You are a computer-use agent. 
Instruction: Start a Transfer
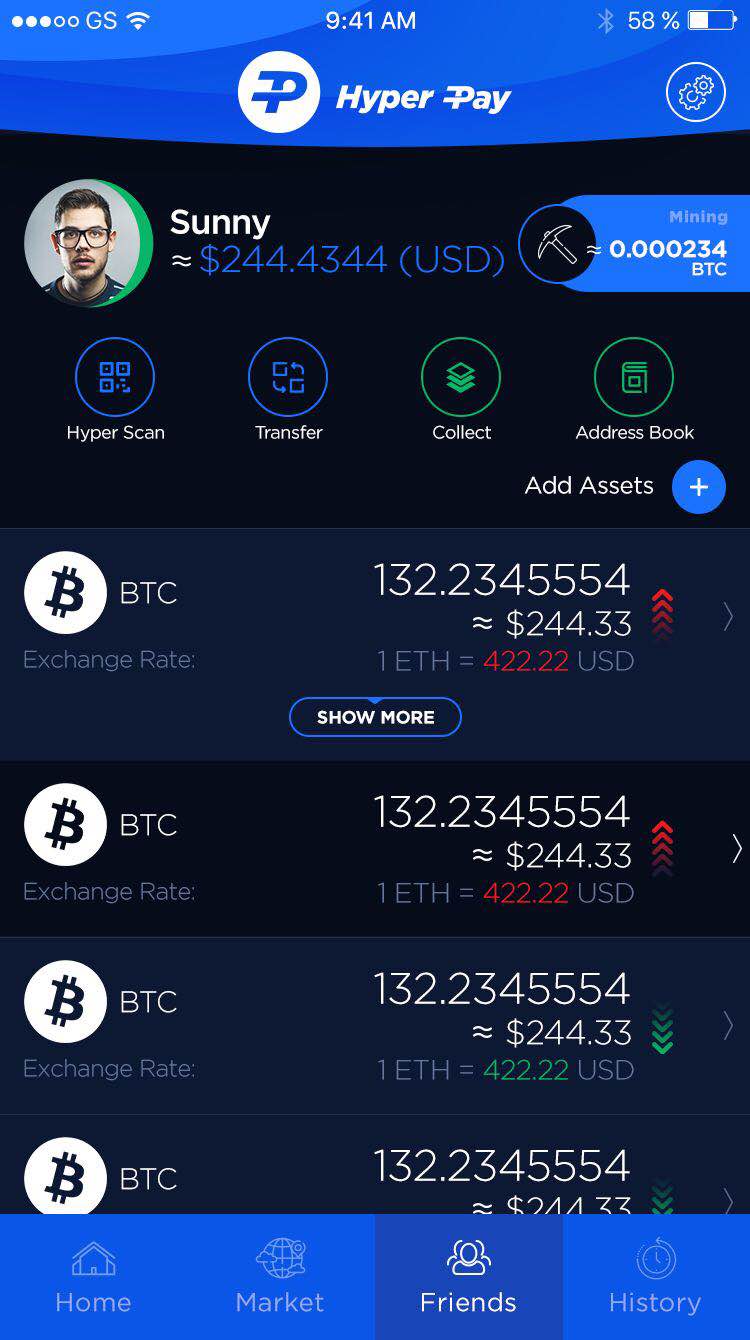point(288,378)
